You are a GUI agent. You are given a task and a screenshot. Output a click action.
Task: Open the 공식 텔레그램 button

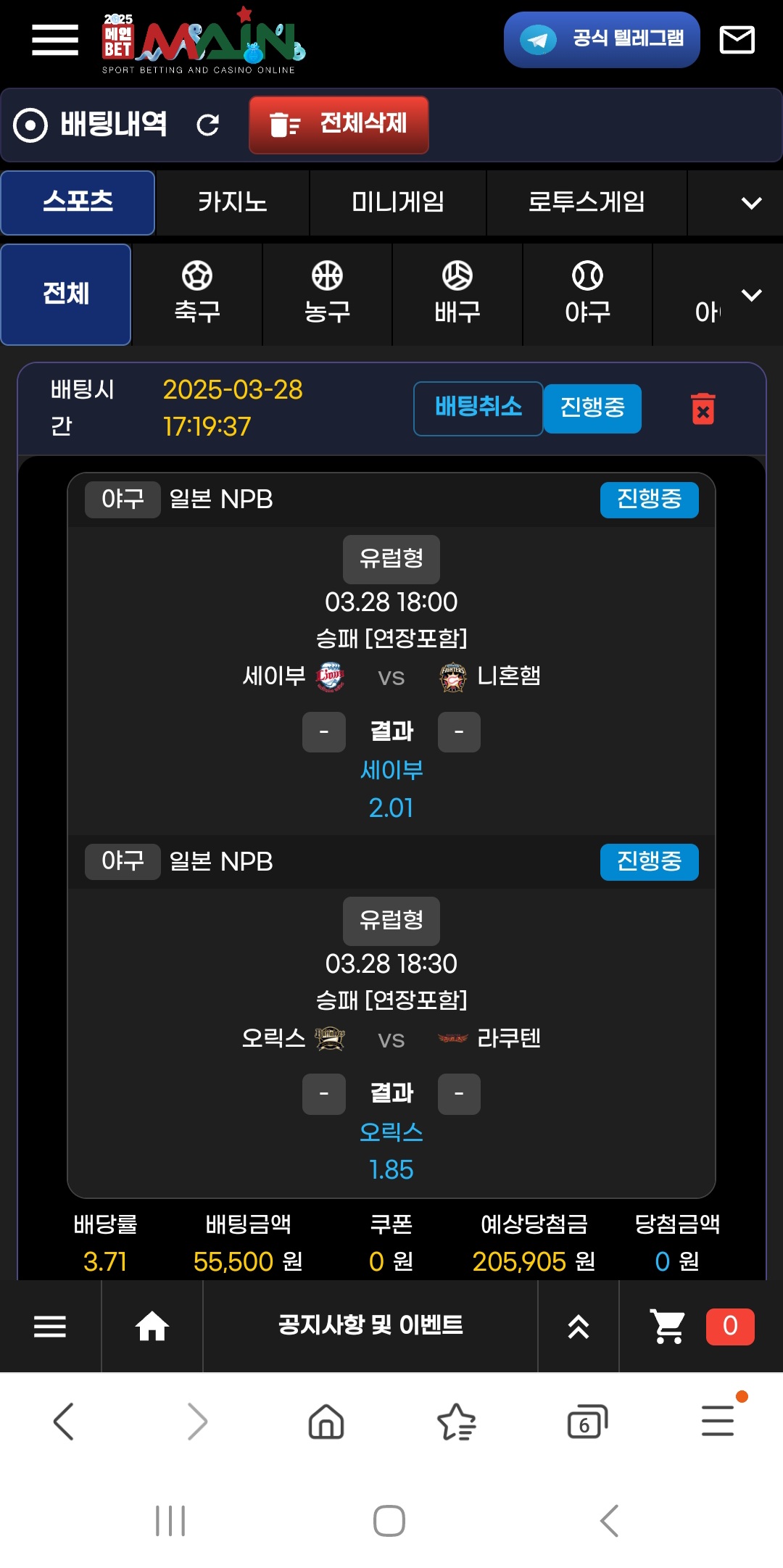[x=602, y=40]
